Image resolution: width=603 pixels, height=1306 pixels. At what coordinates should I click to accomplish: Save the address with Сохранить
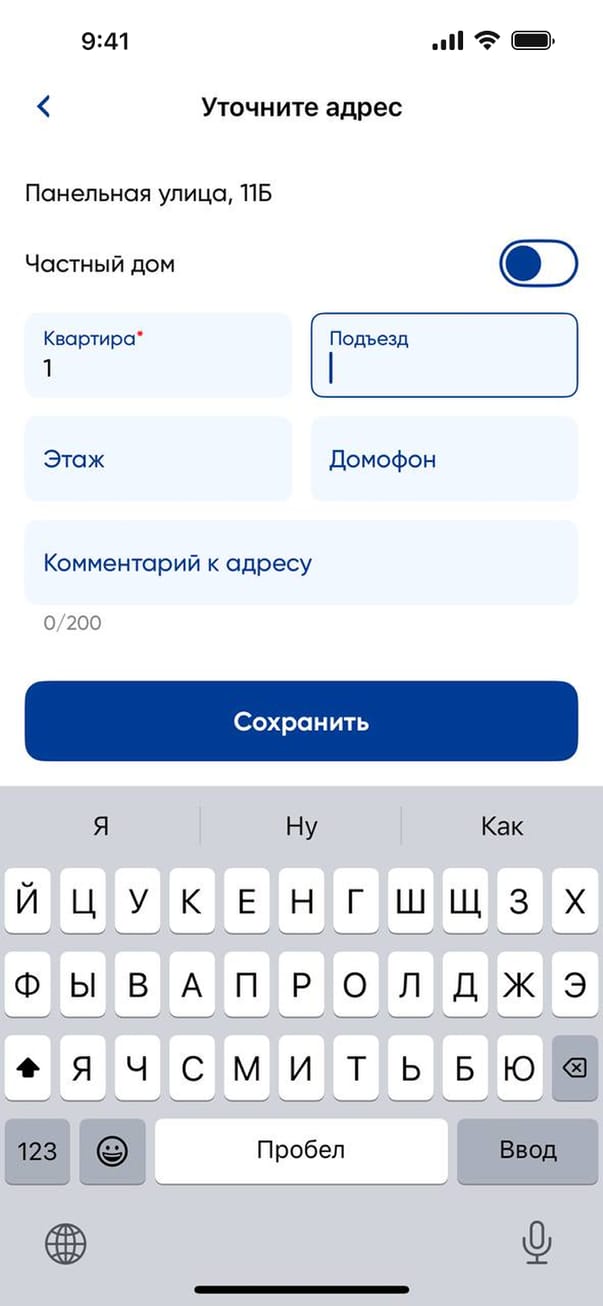[301, 721]
